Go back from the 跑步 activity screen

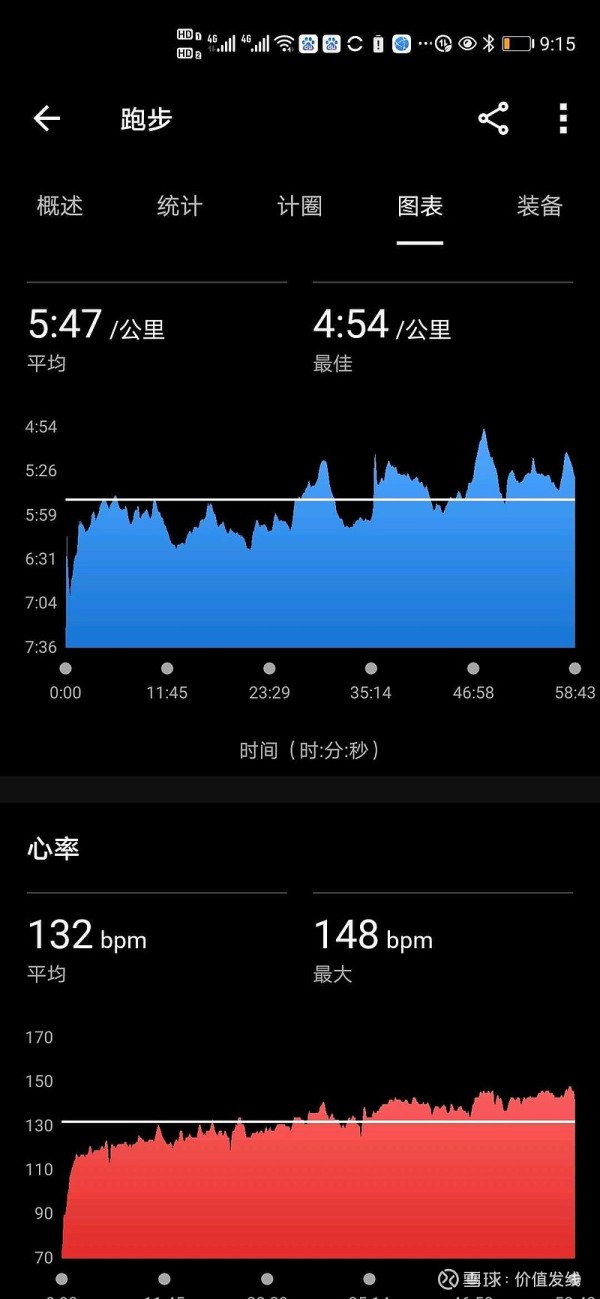point(47,119)
